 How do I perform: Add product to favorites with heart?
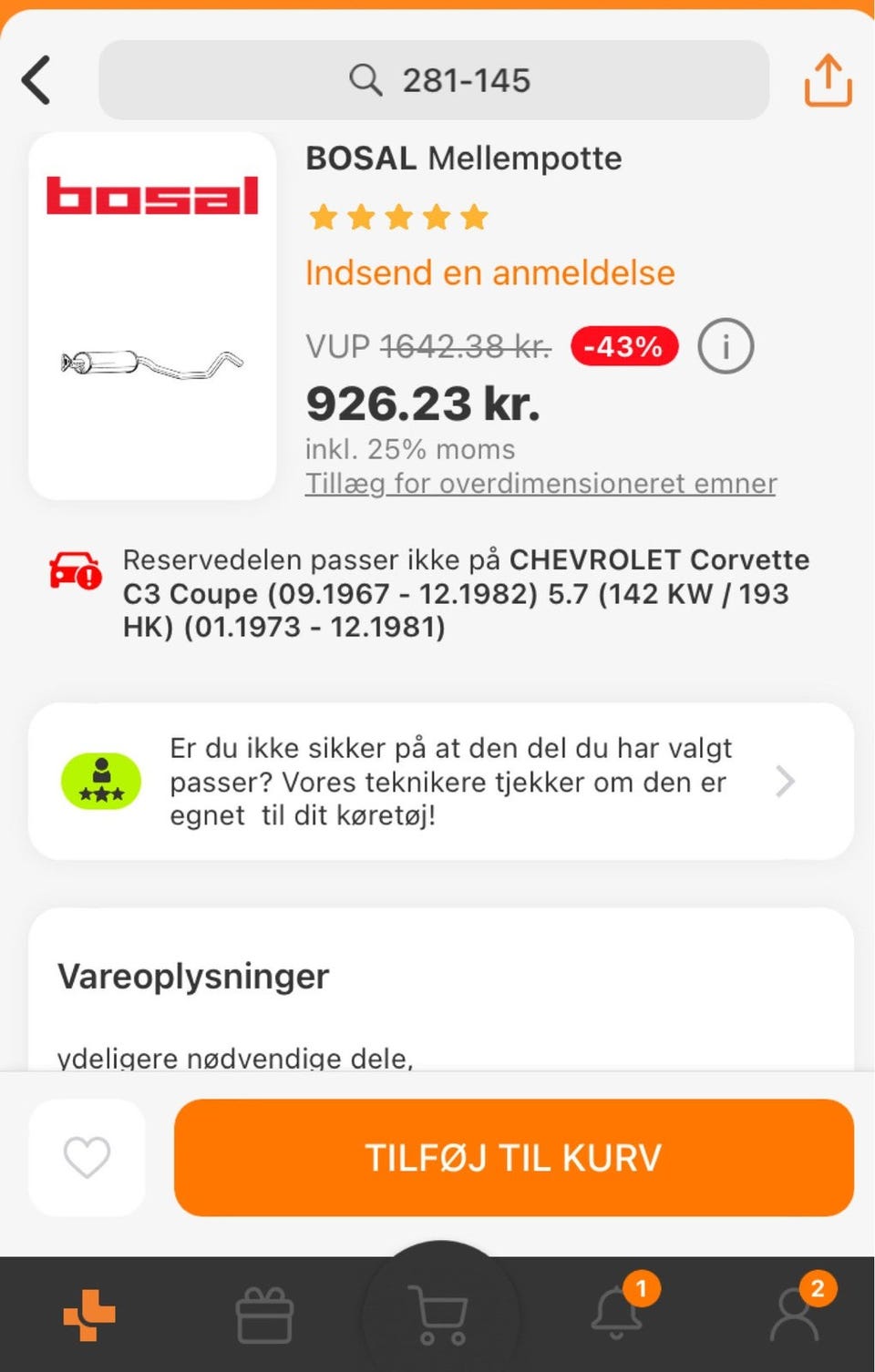point(87,1157)
